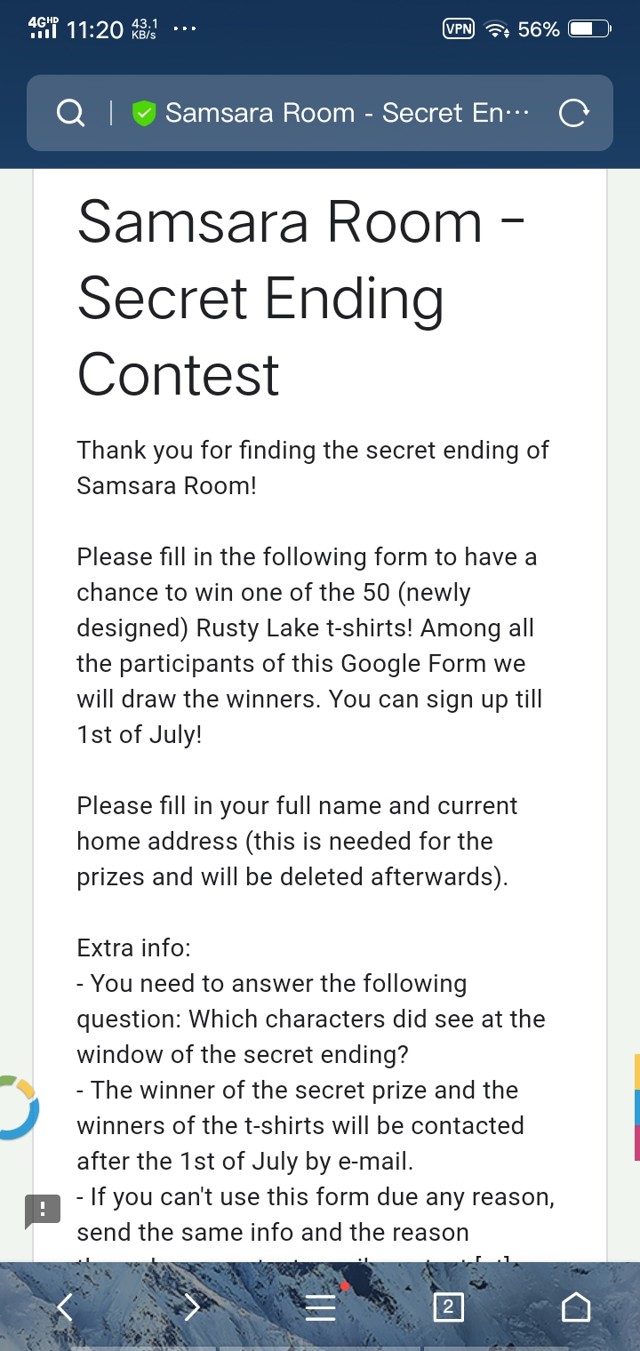Go to the browser home page
The image size is (640, 1351).
coord(576,1306)
